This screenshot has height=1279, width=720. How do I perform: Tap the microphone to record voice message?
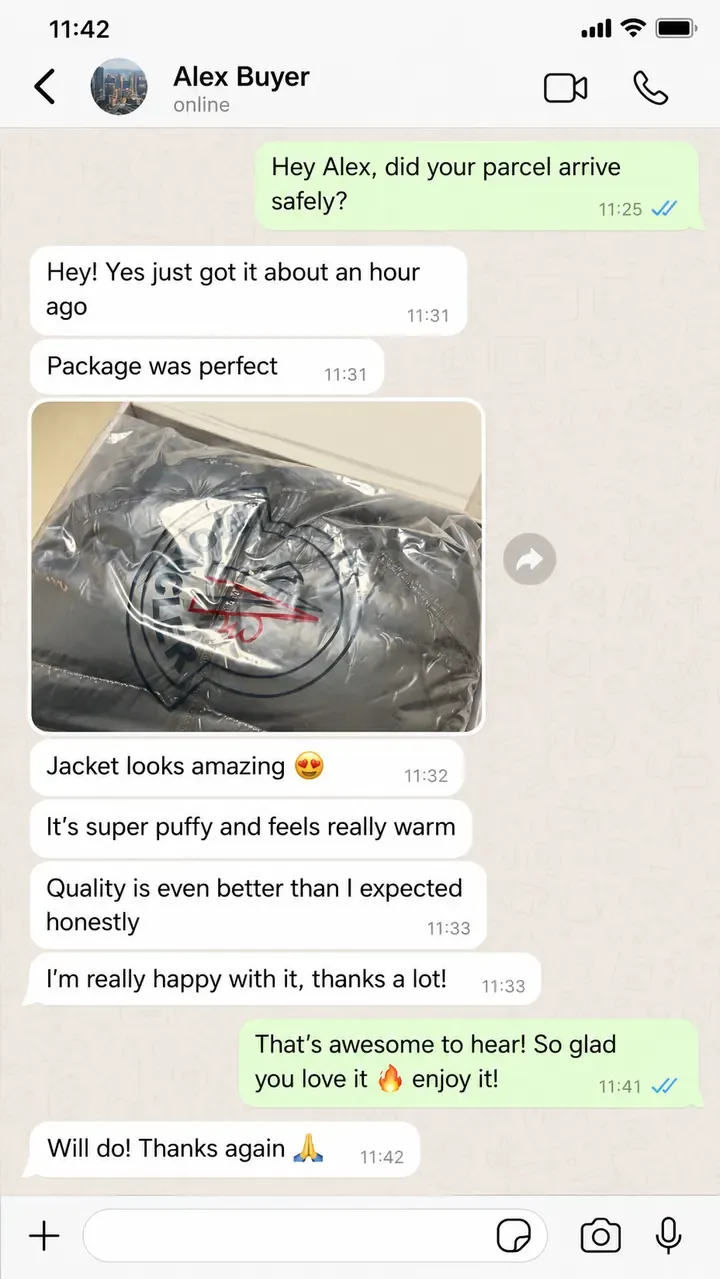[x=669, y=1236]
